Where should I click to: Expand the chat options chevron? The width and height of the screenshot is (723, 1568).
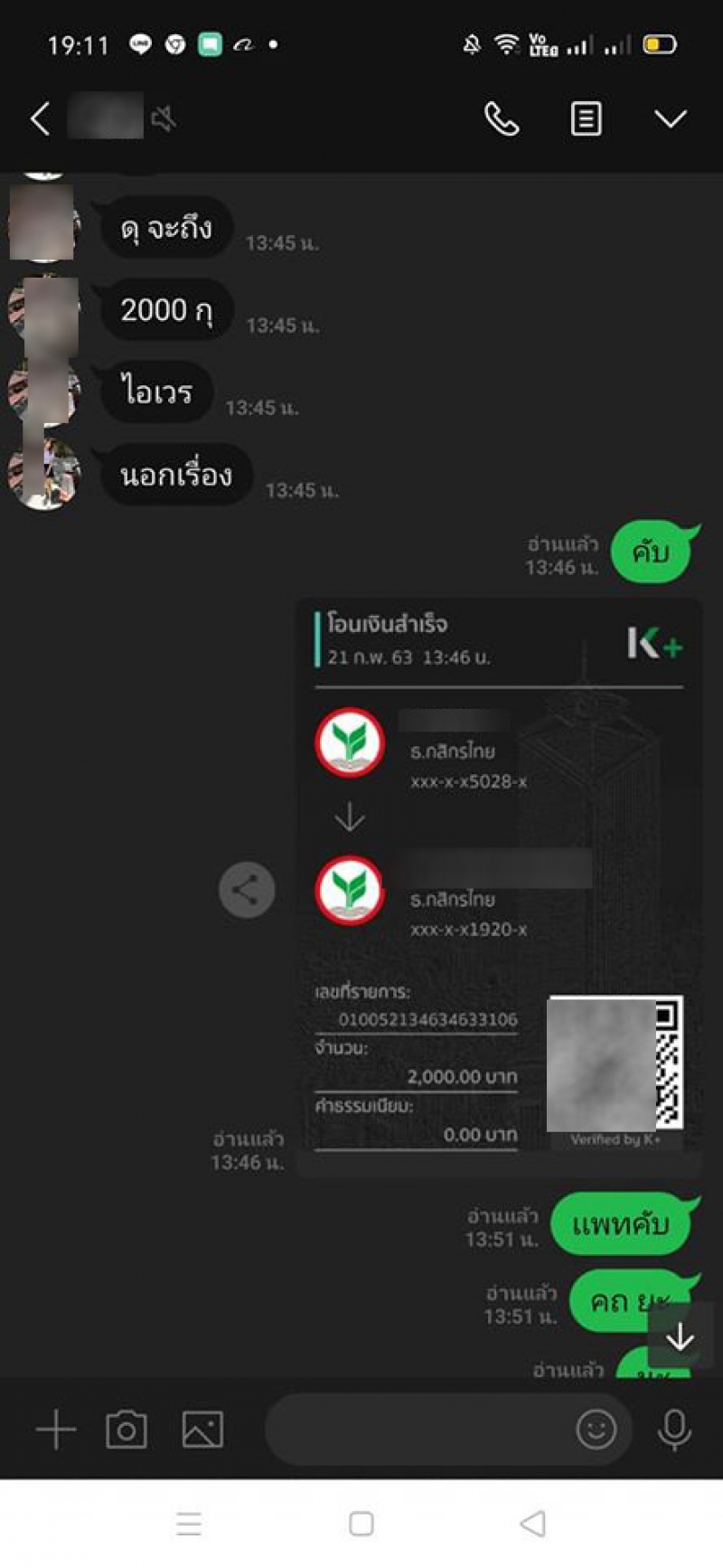click(x=670, y=118)
